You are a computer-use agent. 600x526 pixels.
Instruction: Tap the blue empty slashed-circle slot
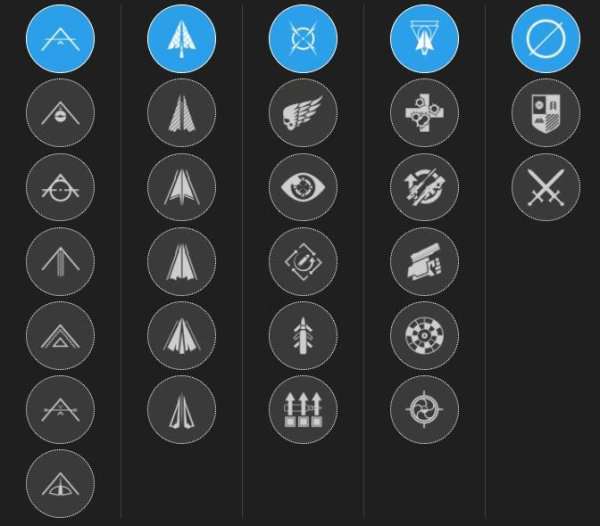(x=546, y=39)
